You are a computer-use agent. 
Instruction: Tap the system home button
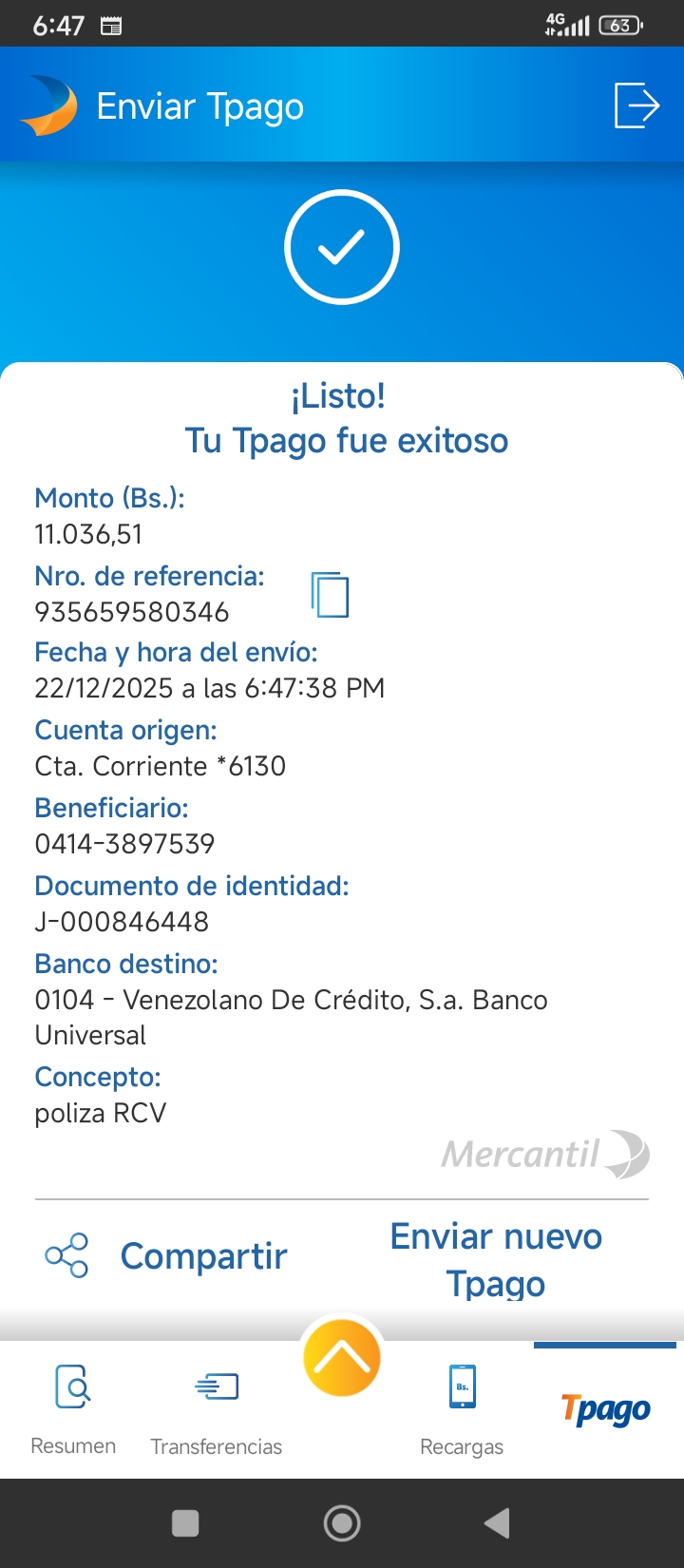[x=342, y=1523]
